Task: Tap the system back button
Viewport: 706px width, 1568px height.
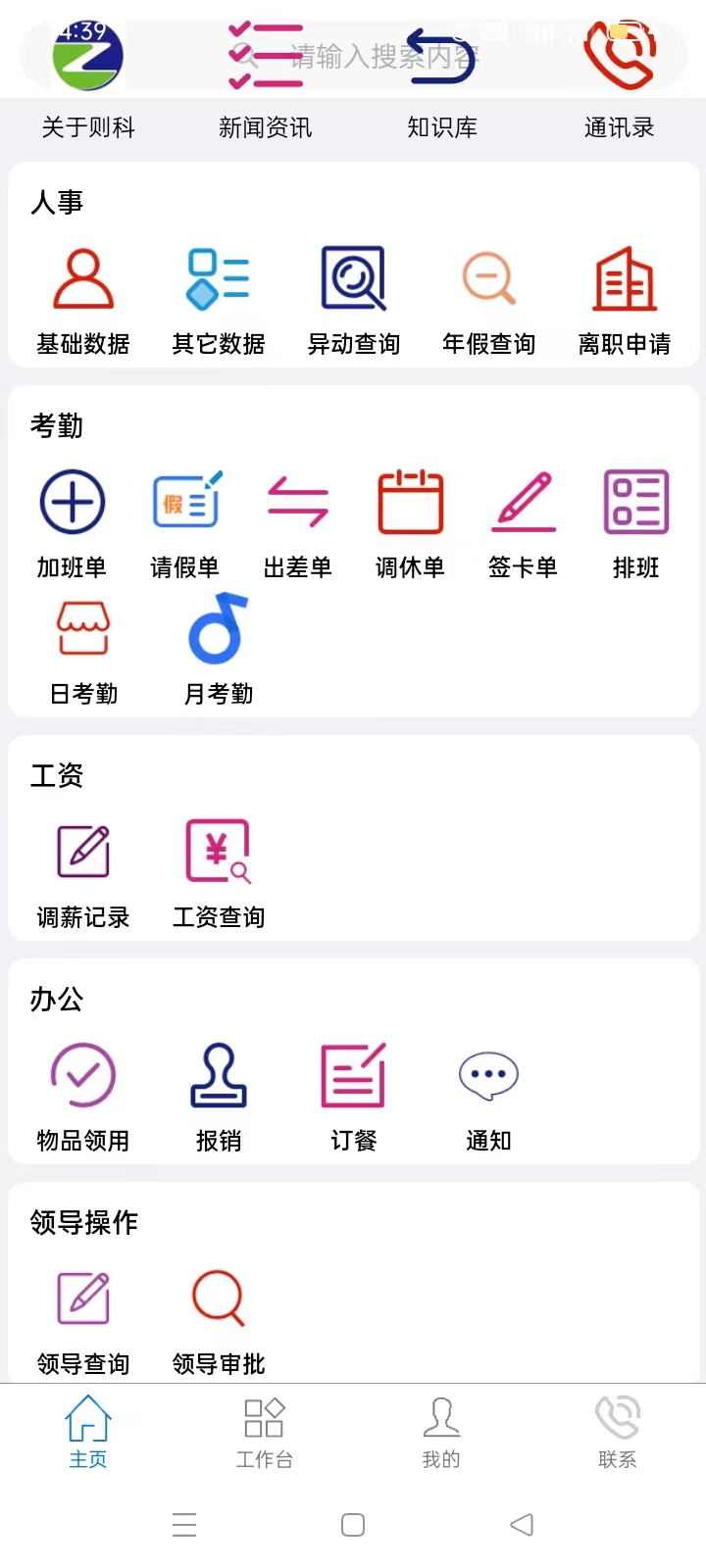Action: [x=522, y=1525]
